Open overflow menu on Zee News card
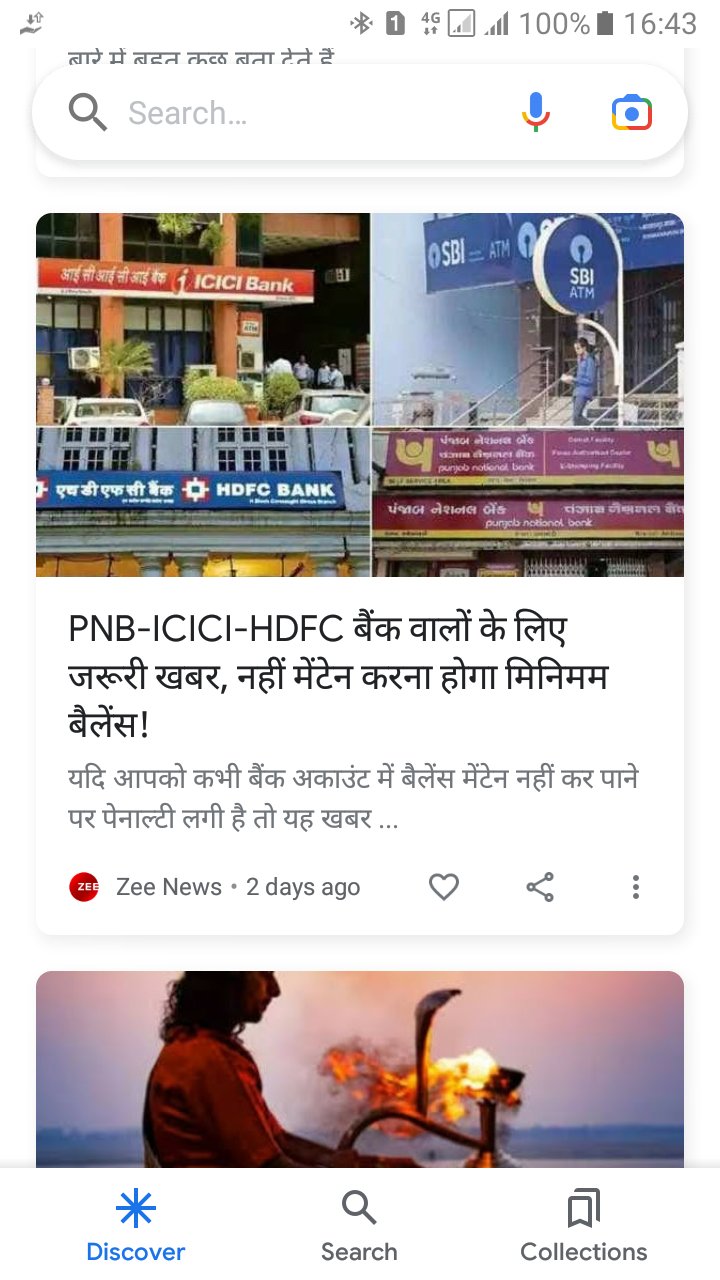720x1280 pixels. point(635,887)
